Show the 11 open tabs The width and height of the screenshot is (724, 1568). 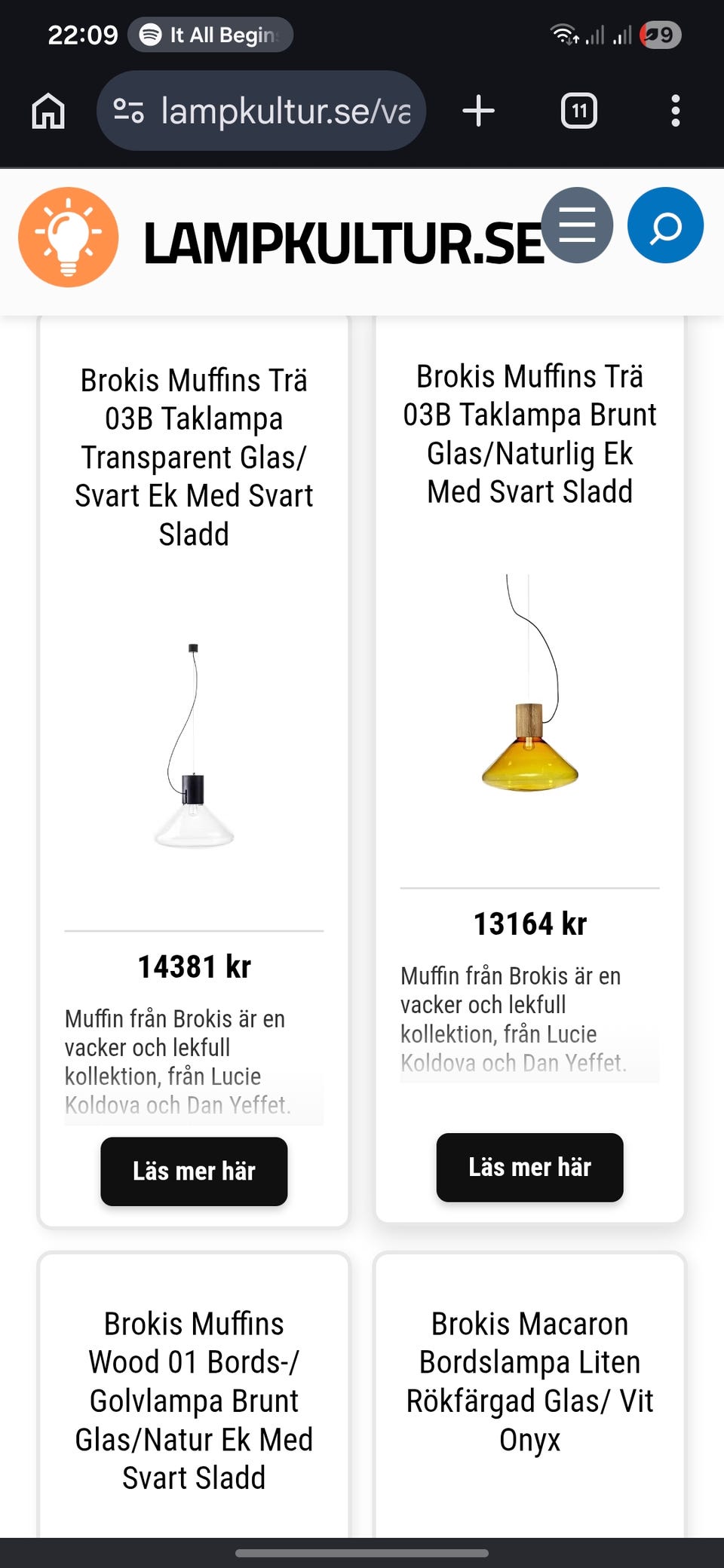tap(579, 111)
